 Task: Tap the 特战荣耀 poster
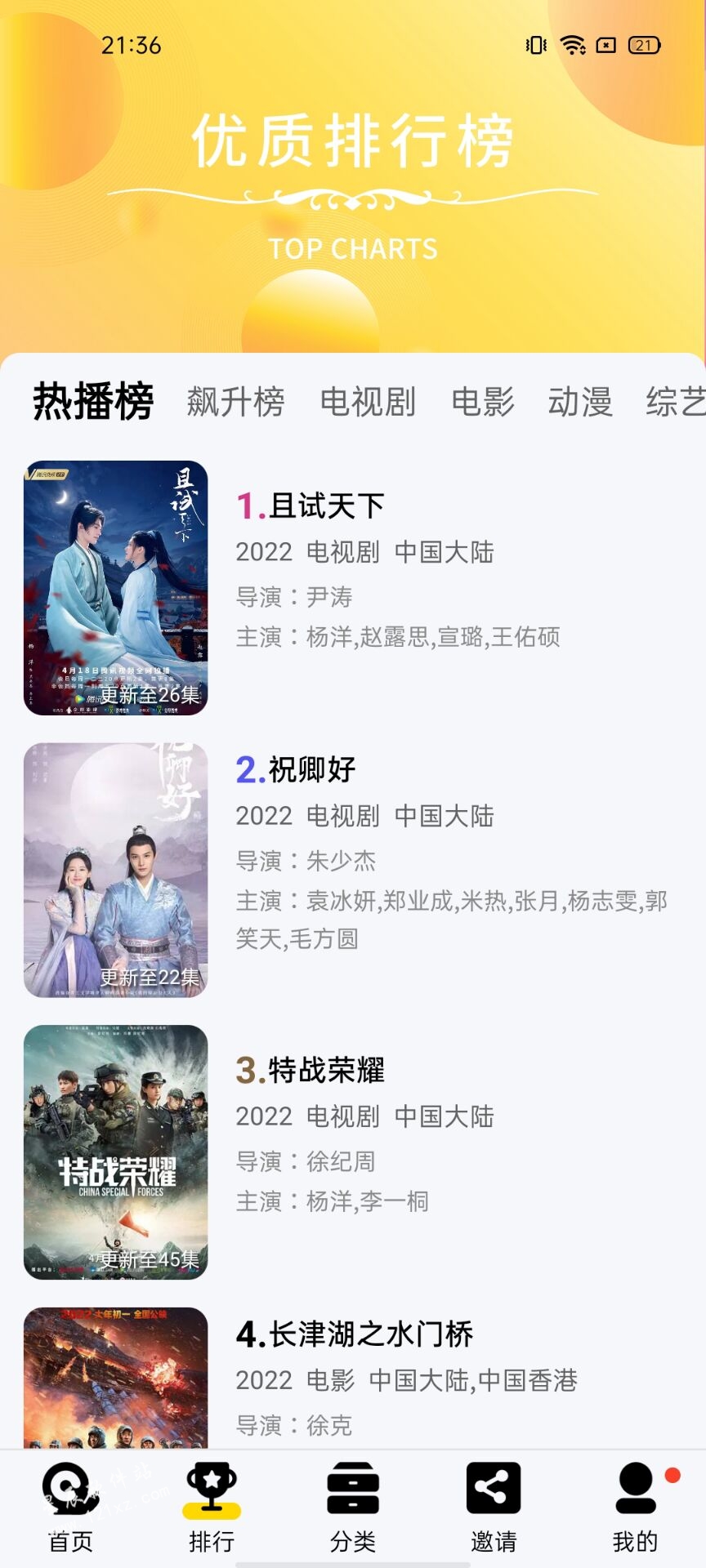[115, 1152]
